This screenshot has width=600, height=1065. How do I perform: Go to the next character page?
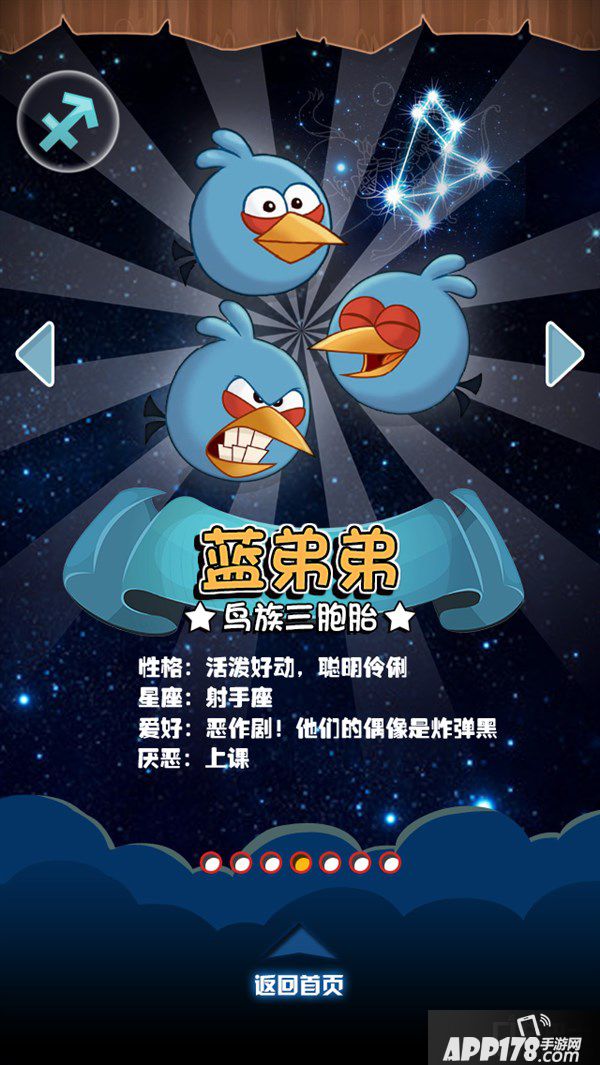coord(564,354)
